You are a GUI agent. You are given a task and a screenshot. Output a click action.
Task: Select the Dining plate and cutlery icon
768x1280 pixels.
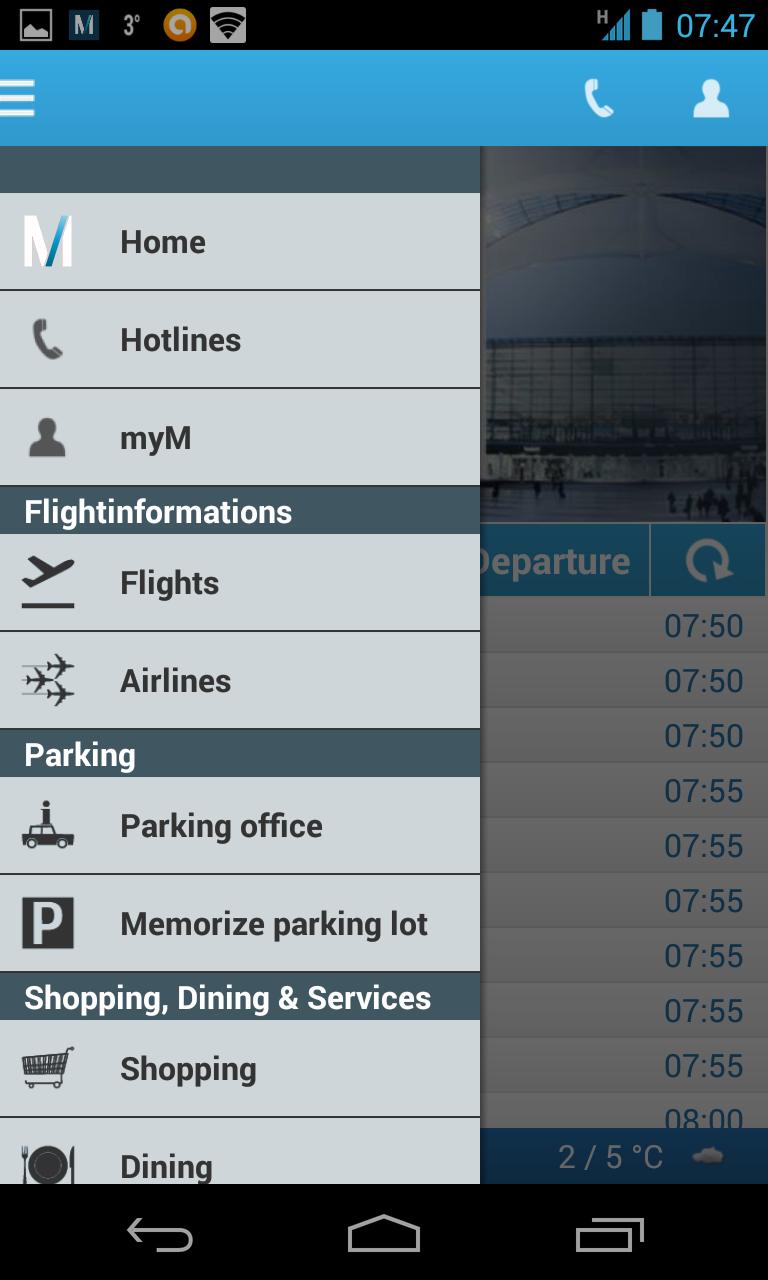tap(45, 1164)
